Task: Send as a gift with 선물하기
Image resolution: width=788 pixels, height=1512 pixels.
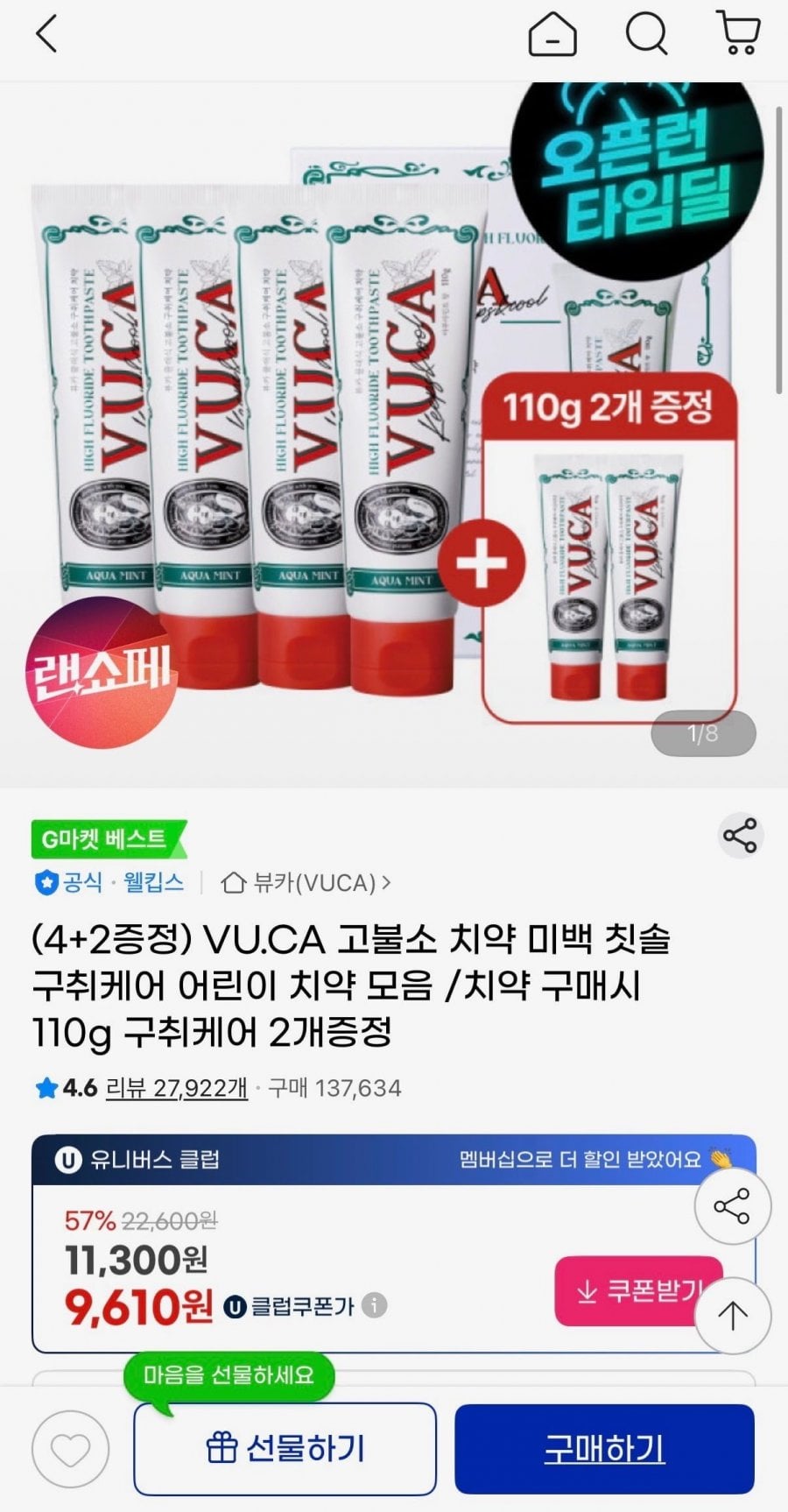Action: (285, 1449)
